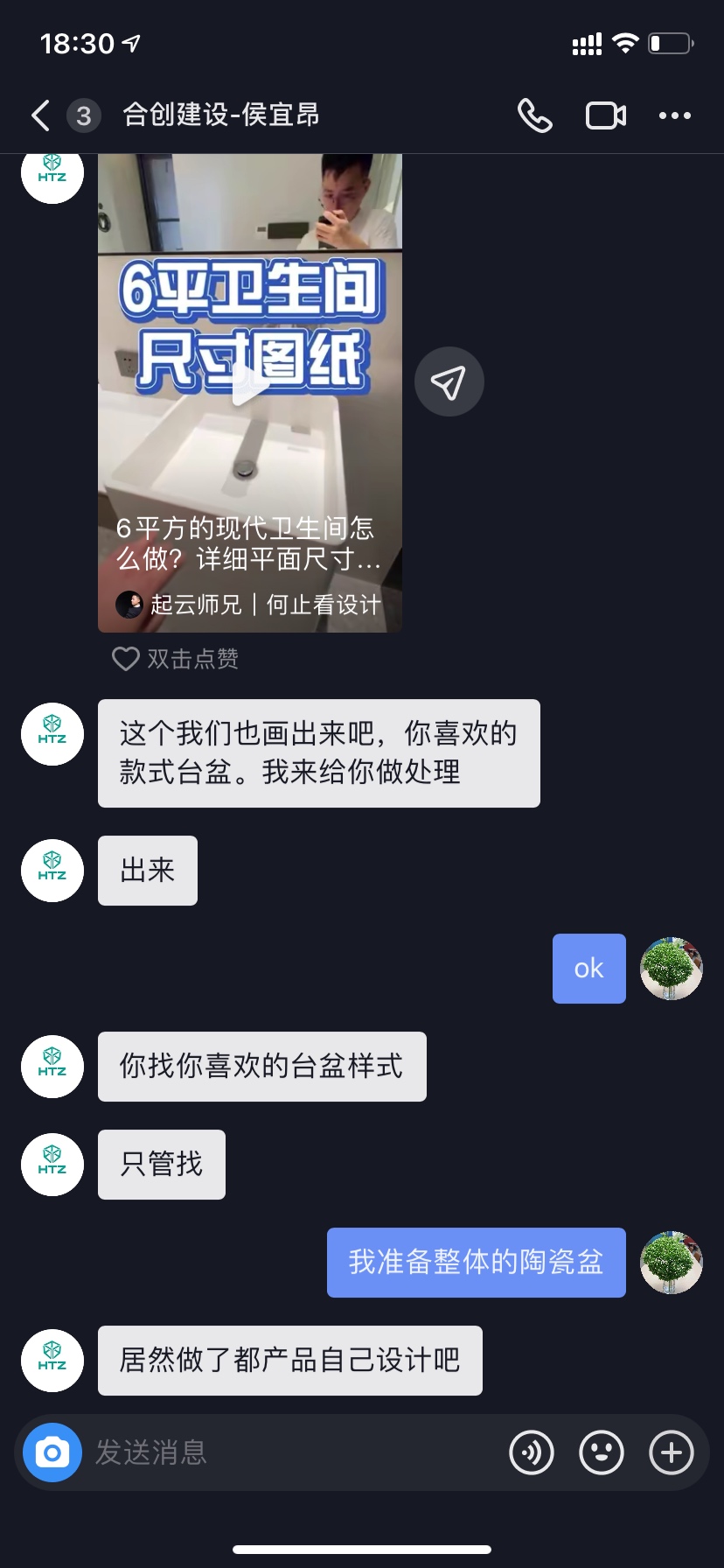The height and width of the screenshot is (1568, 724).
Task: Open the HTZ avatar beside 只管找
Action: (x=52, y=1165)
